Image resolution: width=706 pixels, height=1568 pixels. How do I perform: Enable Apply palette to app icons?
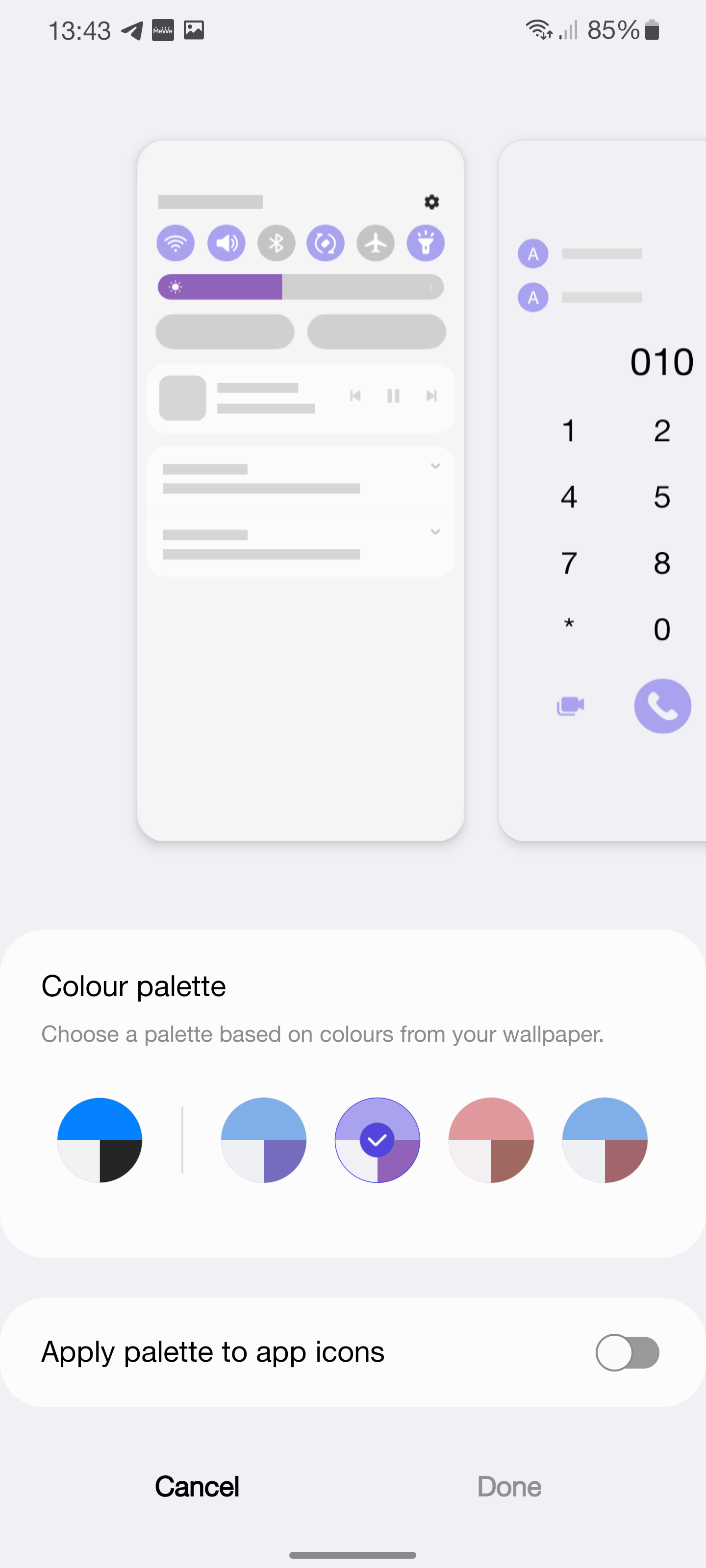click(627, 1352)
